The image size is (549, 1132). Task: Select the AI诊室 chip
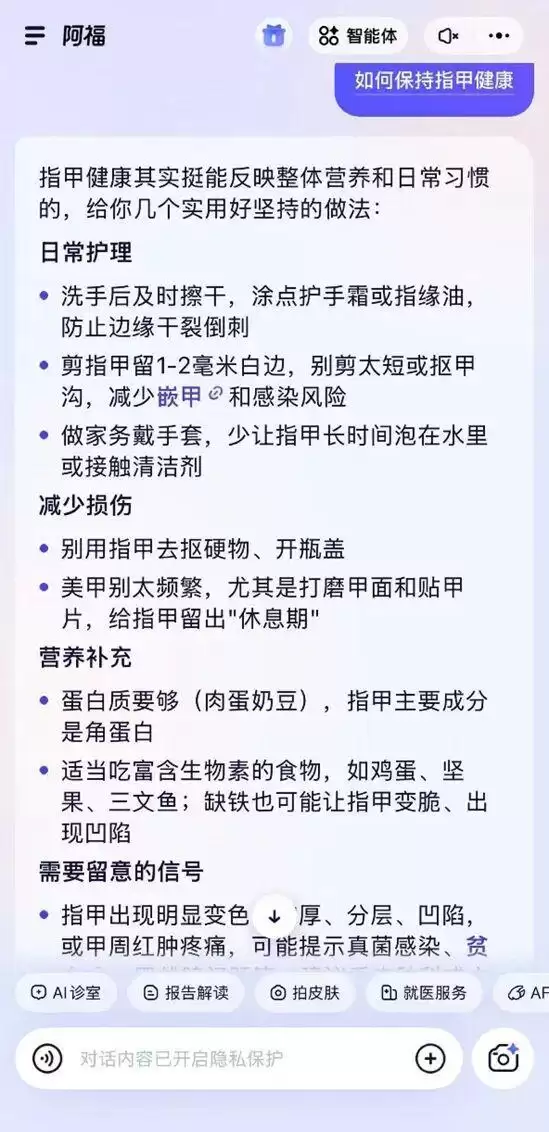tap(66, 993)
